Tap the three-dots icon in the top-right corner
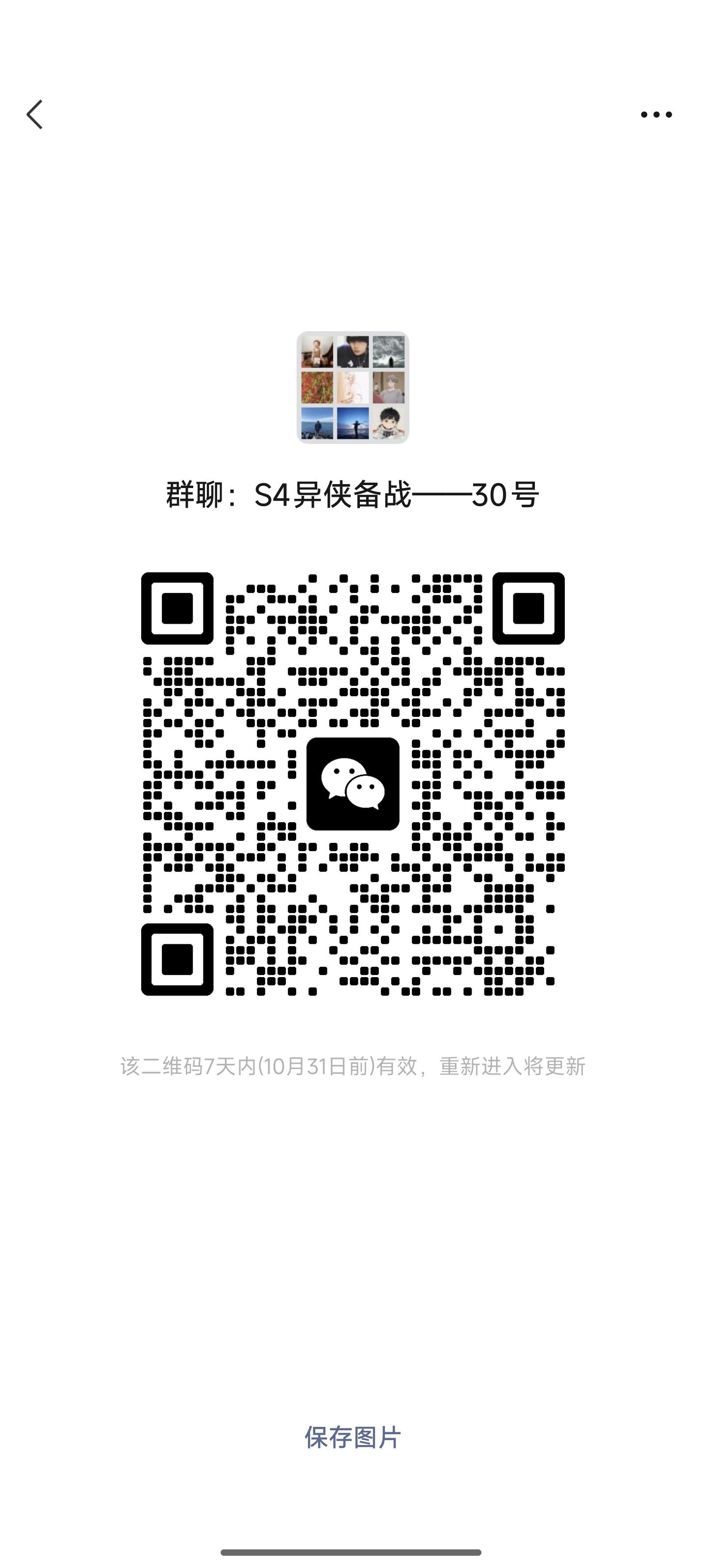This screenshot has width=706, height=1568. click(x=656, y=113)
